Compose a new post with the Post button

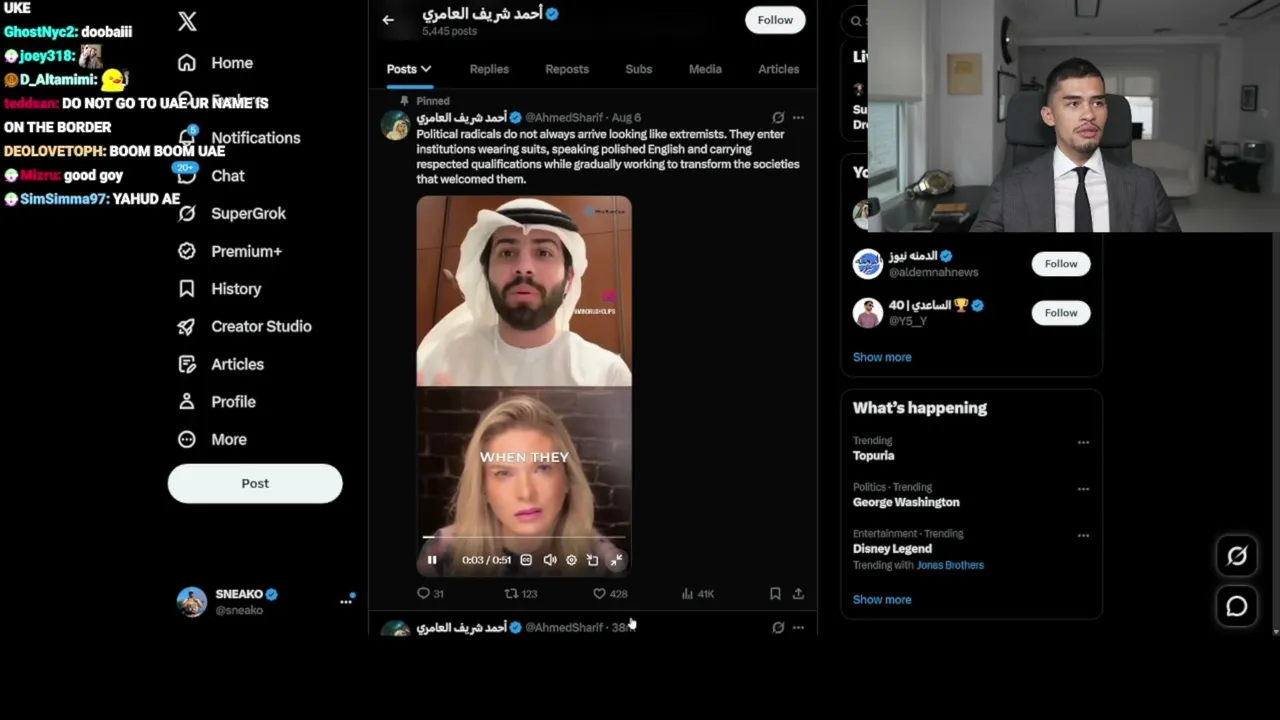(x=255, y=483)
